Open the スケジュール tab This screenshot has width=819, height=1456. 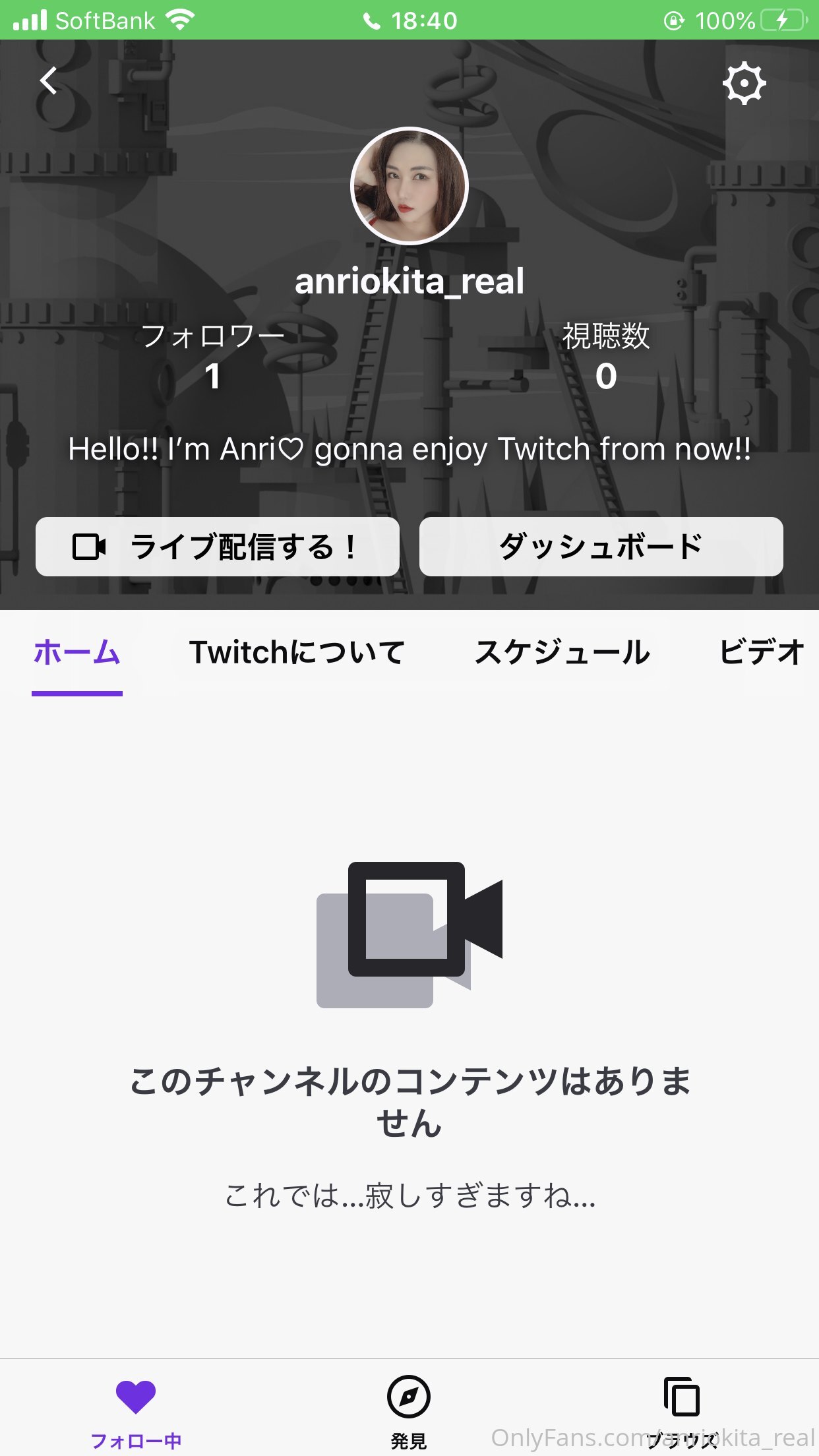coord(562,653)
